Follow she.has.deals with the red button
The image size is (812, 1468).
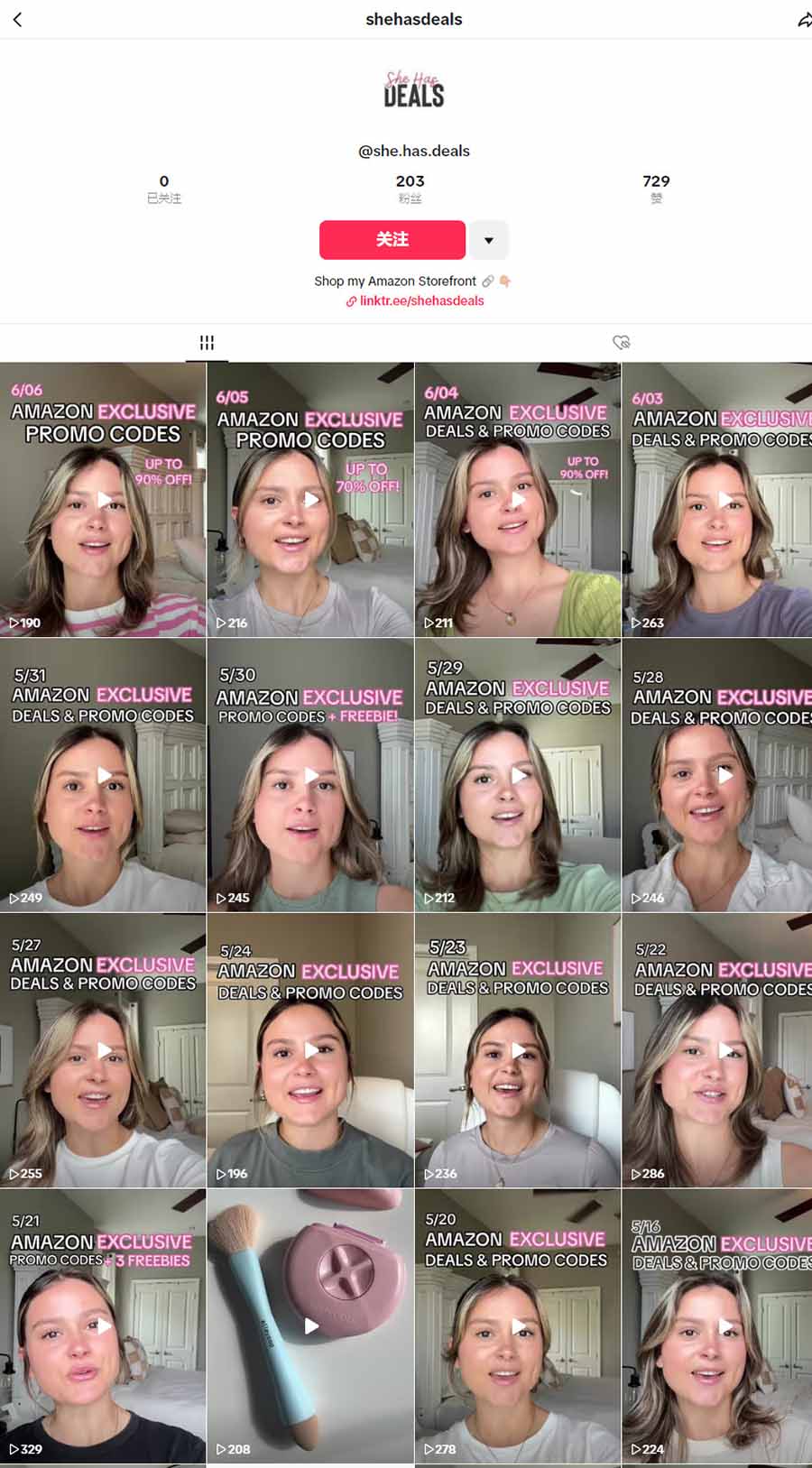coord(392,240)
